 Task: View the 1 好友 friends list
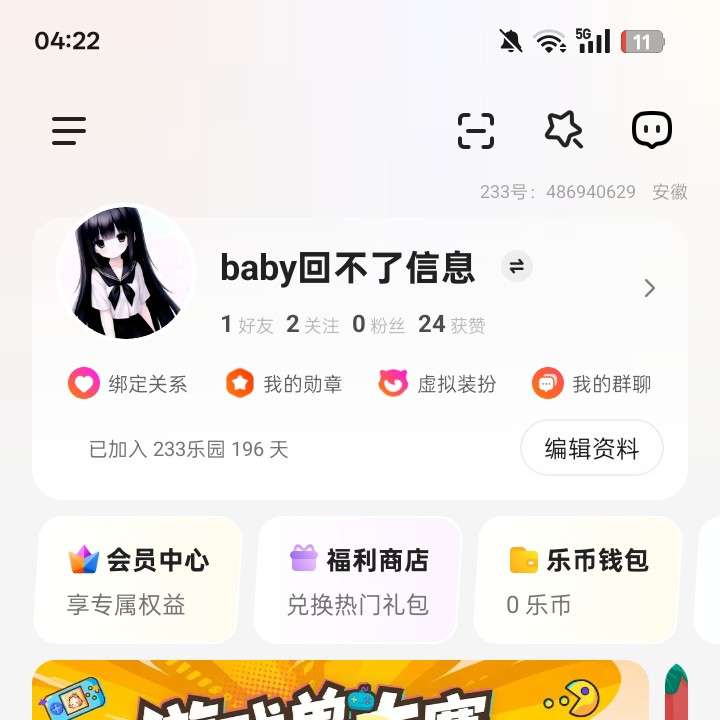coord(246,324)
